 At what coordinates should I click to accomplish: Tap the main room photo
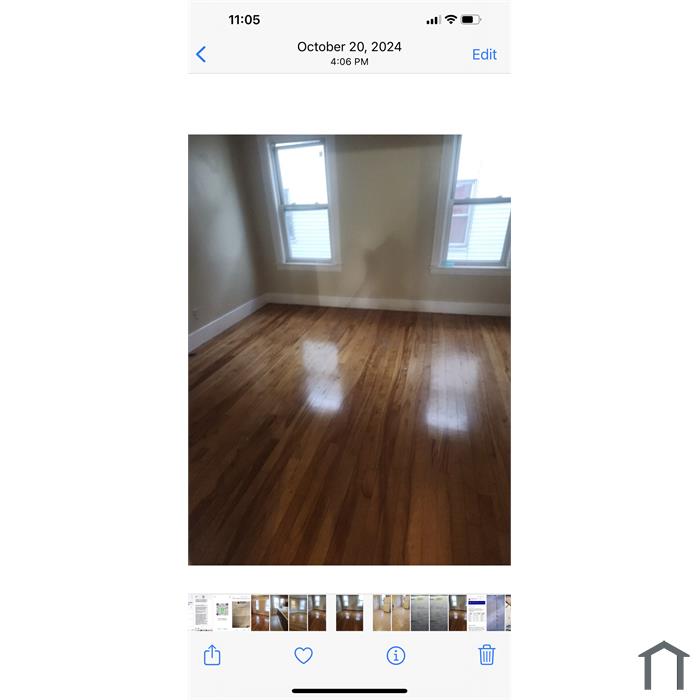point(349,350)
